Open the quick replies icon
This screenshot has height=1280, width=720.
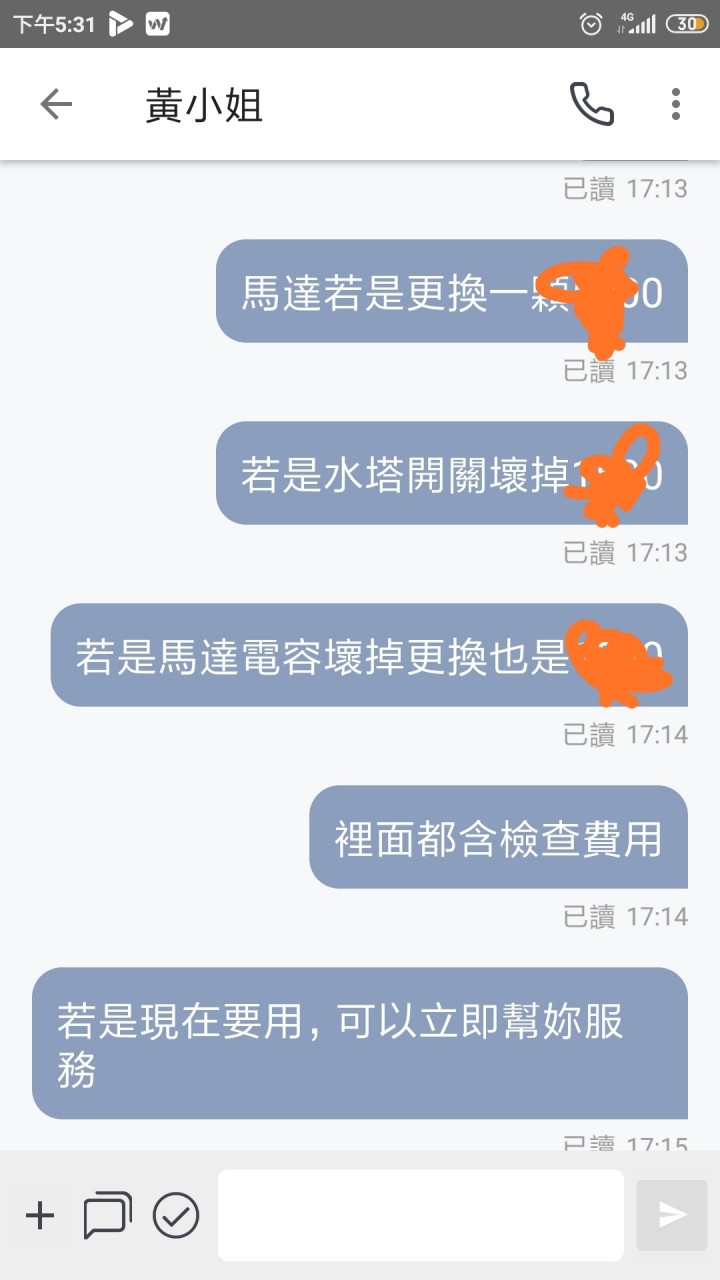click(107, 1215)
